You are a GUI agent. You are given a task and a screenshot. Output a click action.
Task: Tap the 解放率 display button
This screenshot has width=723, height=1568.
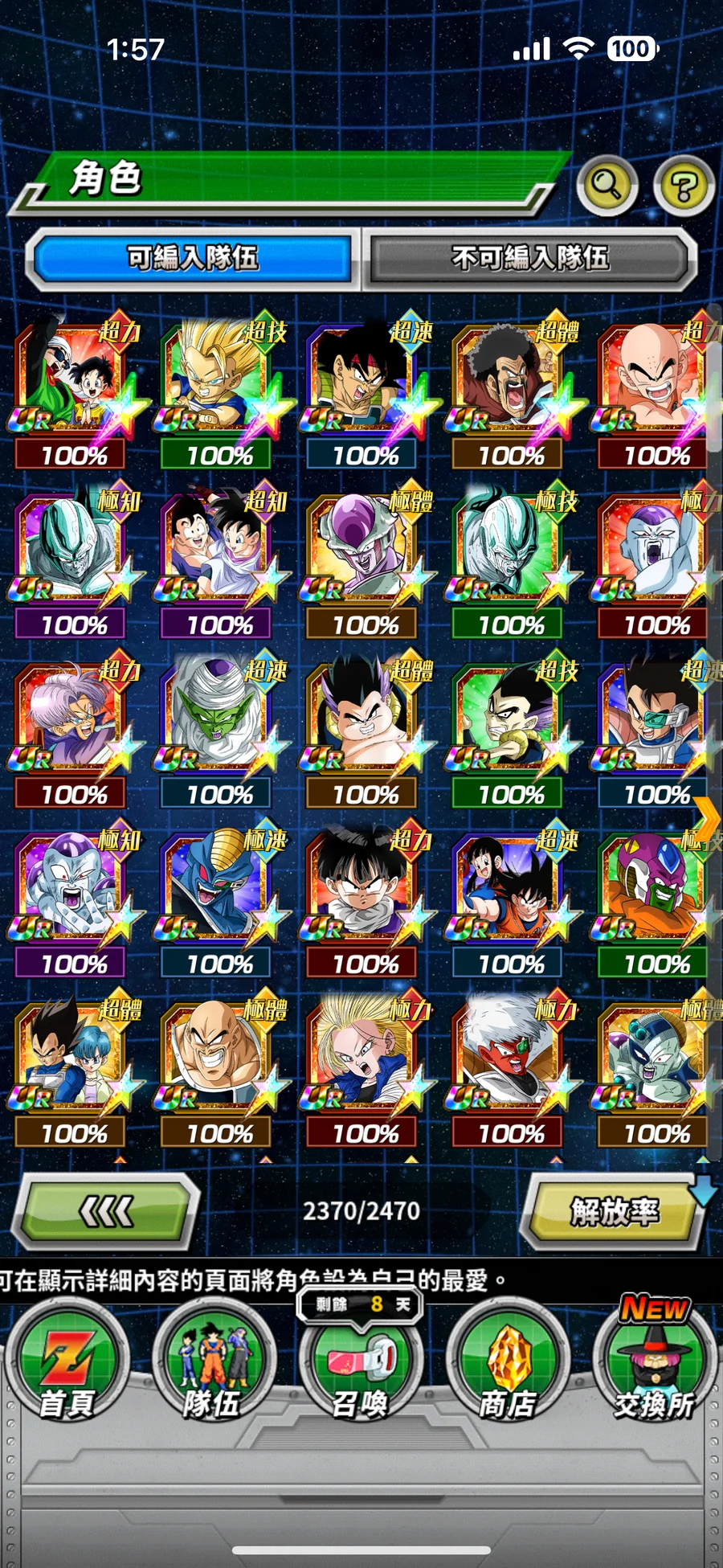[x=614, y=1211]
